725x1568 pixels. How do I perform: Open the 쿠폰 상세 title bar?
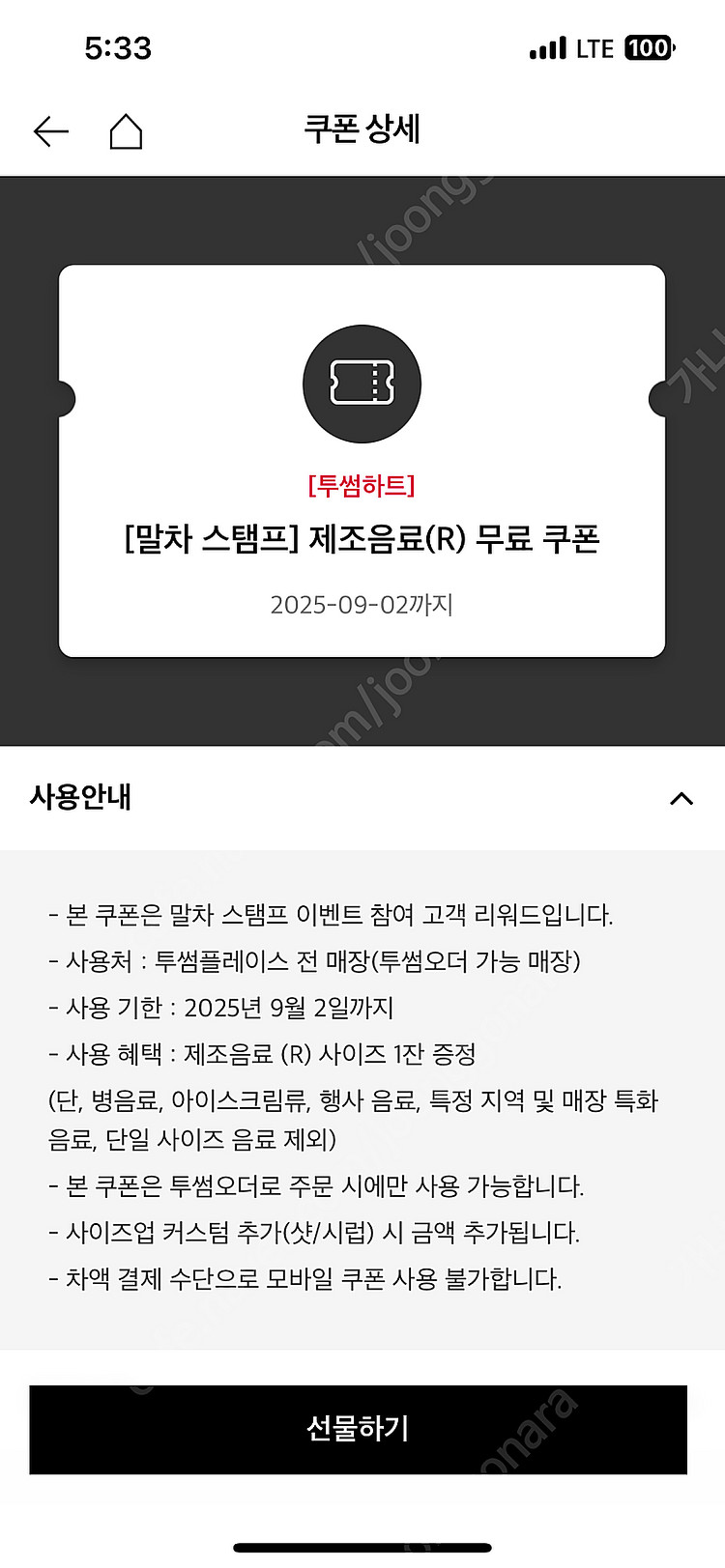361,129
